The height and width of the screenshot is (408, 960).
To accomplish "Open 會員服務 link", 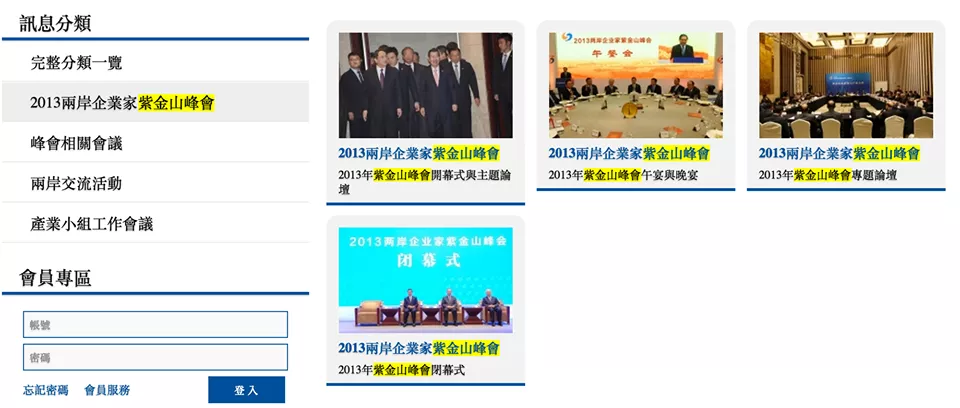I will tap(107, 390).
